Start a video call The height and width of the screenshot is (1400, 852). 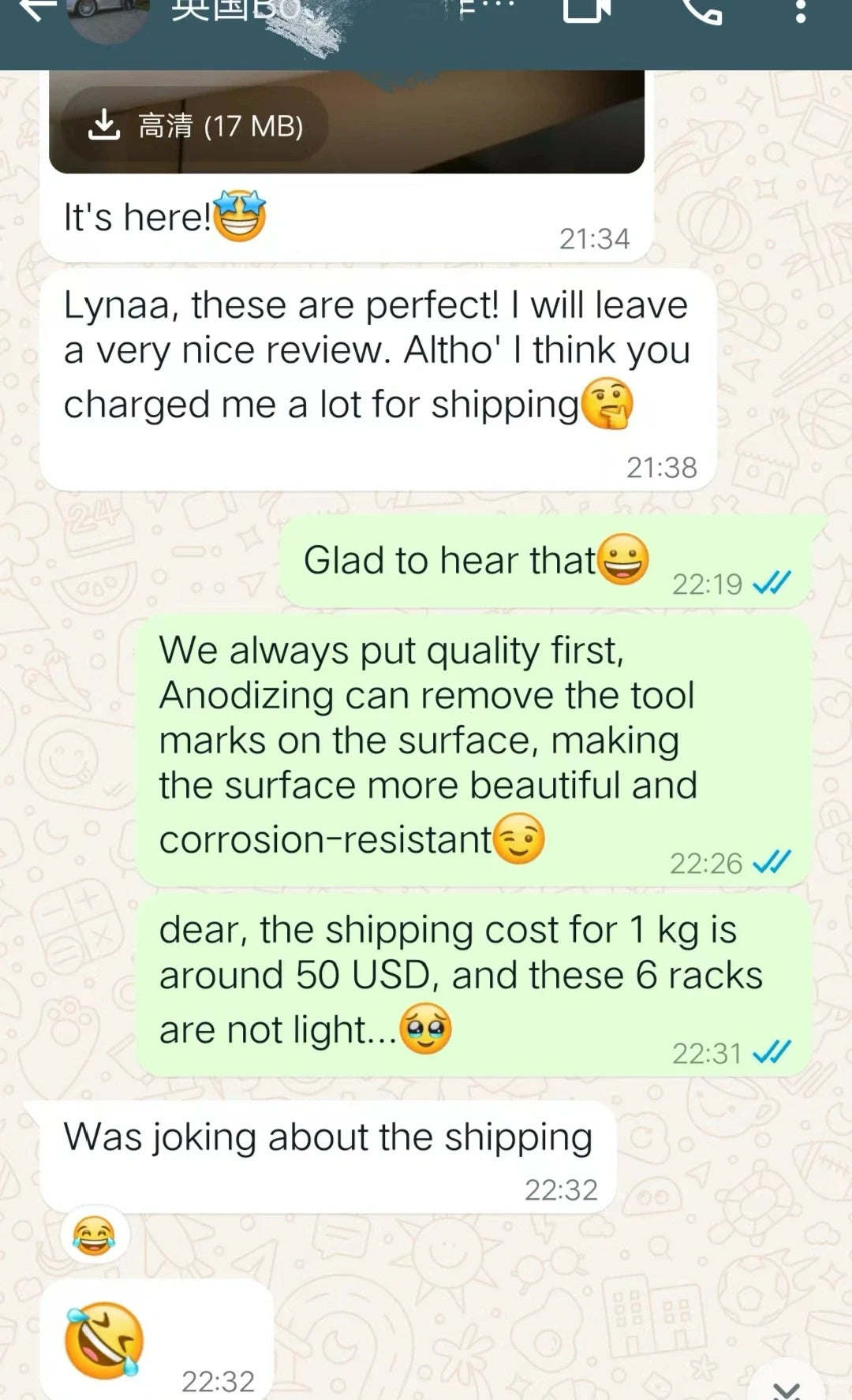585,11
